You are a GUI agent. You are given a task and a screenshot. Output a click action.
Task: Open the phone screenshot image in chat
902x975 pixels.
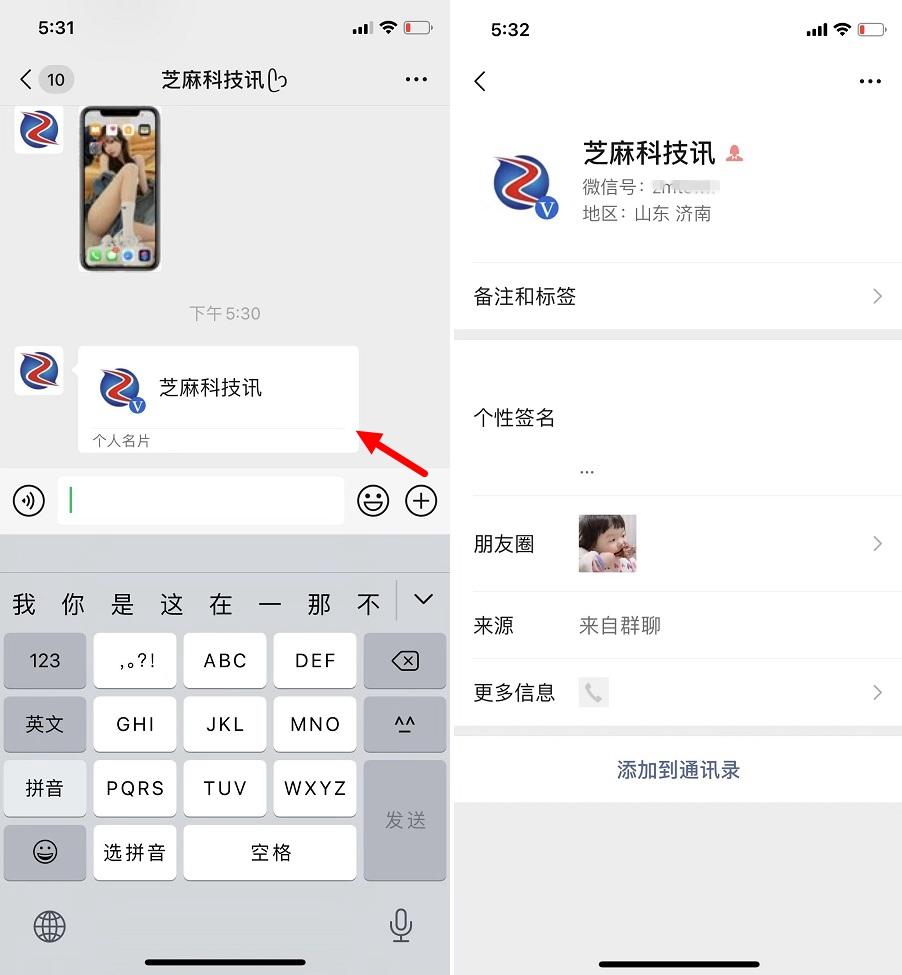pyautogui.click(x=120, y=189)
